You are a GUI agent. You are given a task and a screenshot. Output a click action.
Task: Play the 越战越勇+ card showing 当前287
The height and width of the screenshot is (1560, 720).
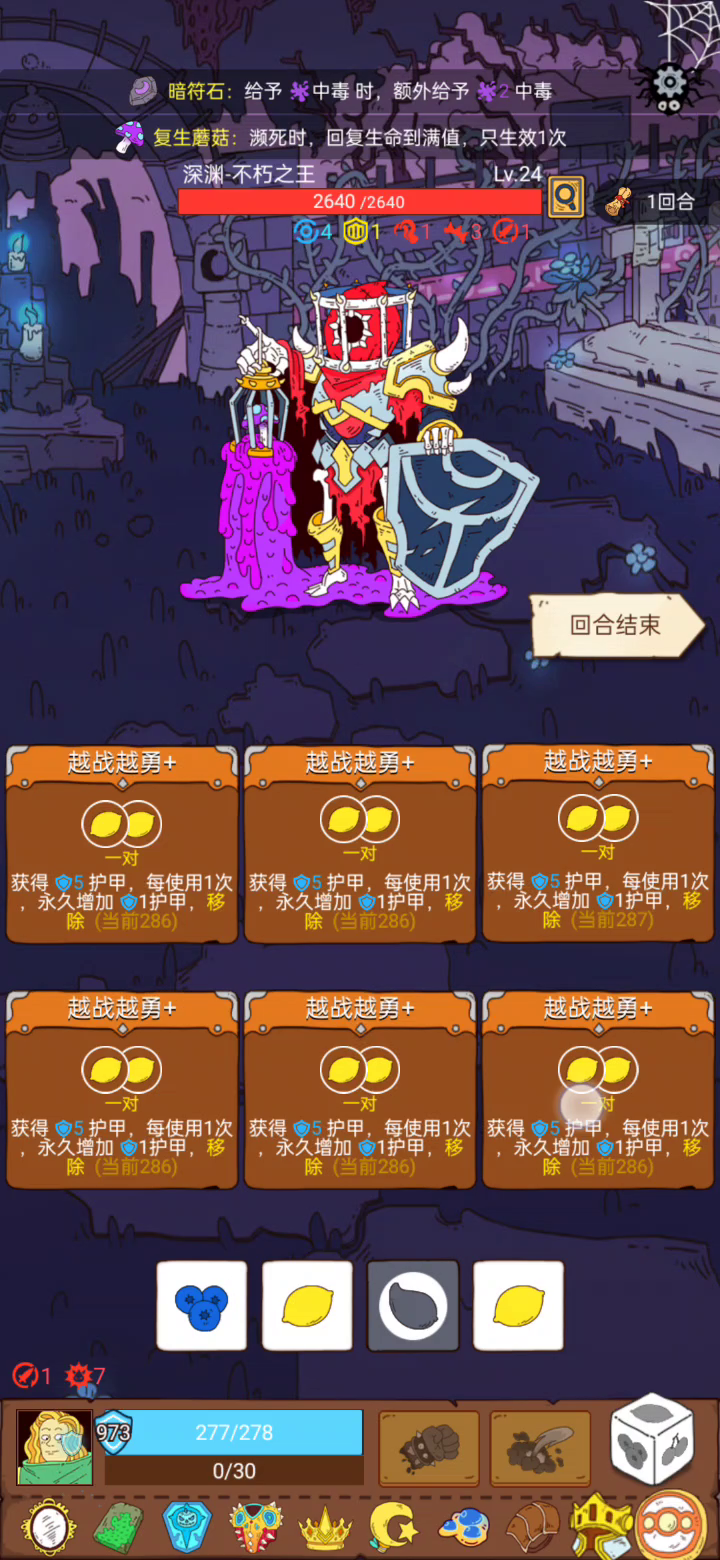597,843
